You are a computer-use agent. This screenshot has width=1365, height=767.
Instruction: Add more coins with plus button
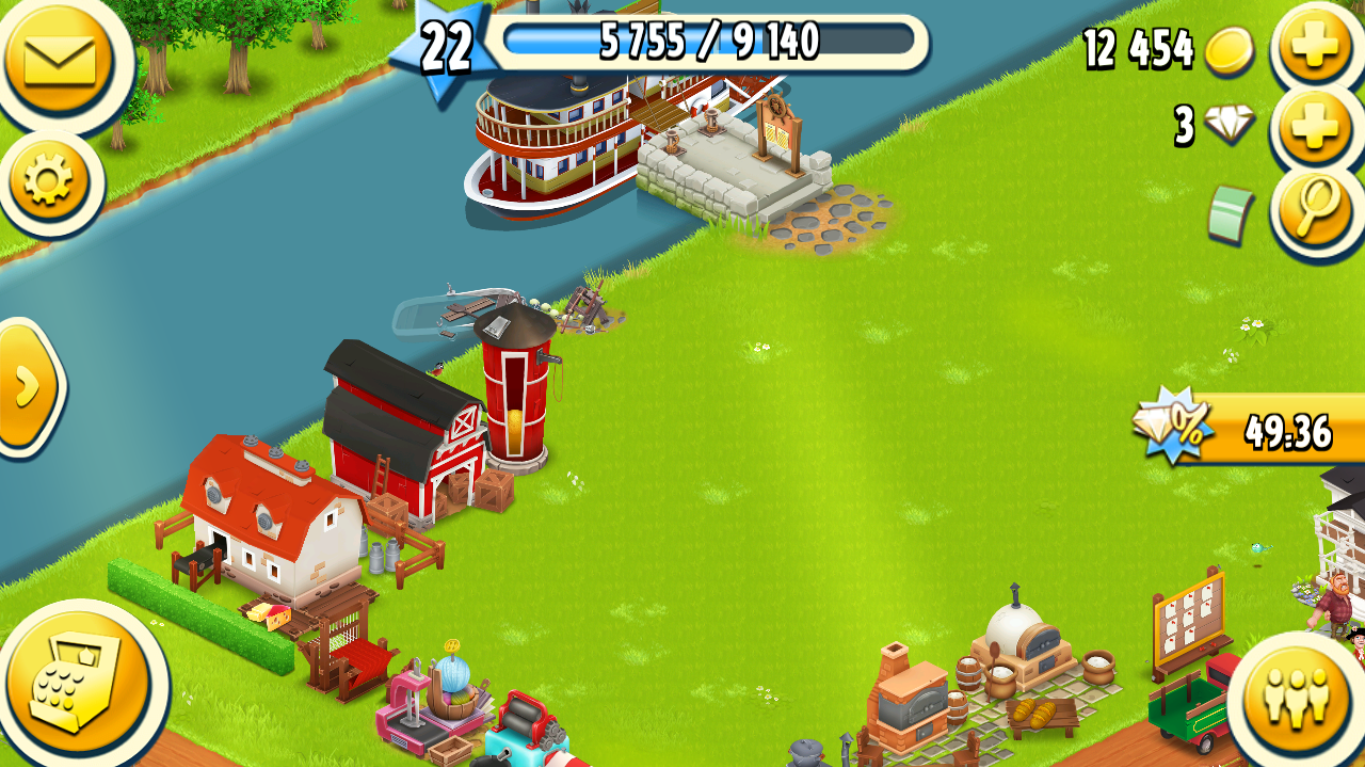1315,48
